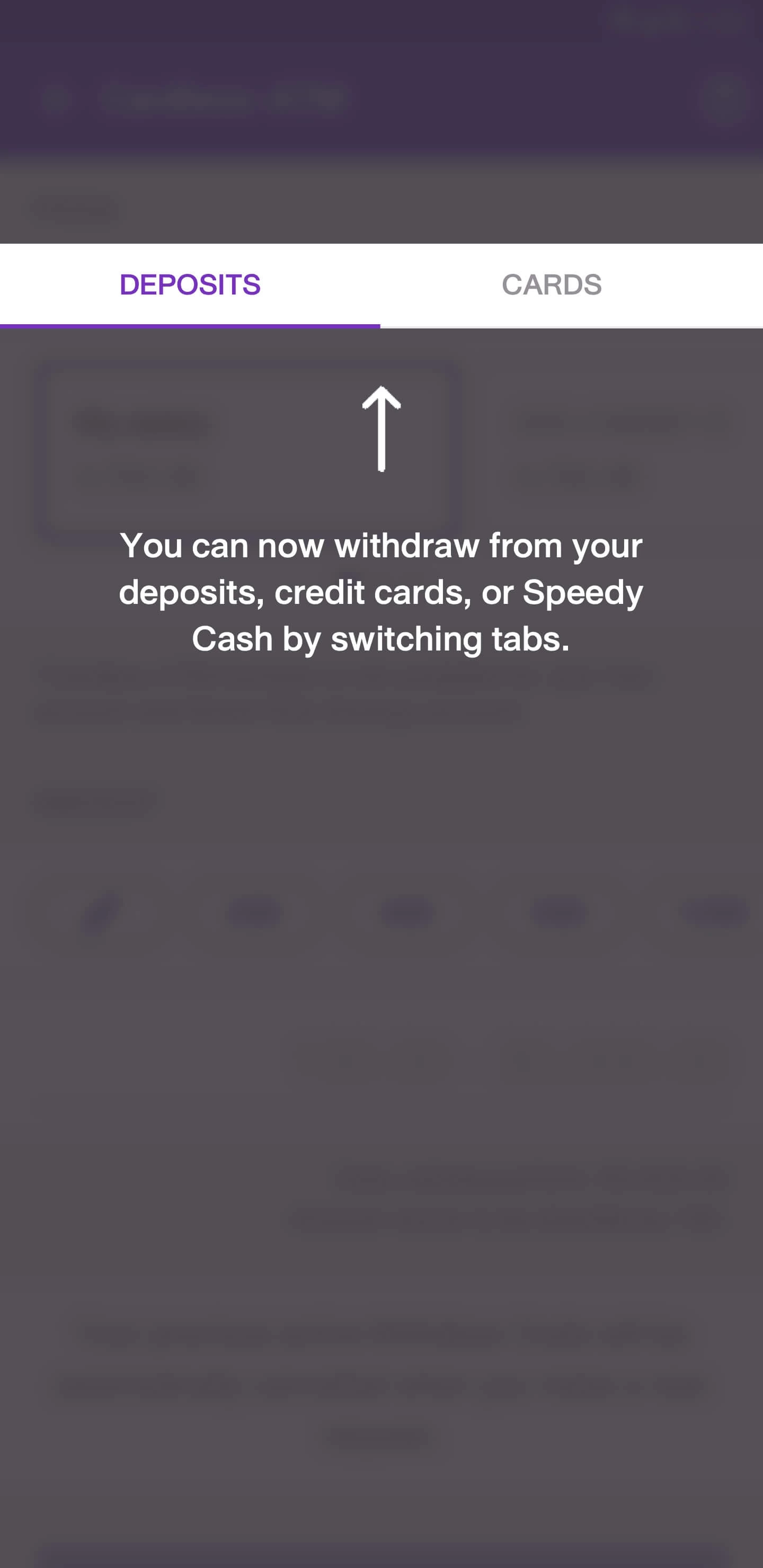Switch to the Cards tab
Image resolution: width=763 pixels, height=1568 pixels.
coord(551,285)
